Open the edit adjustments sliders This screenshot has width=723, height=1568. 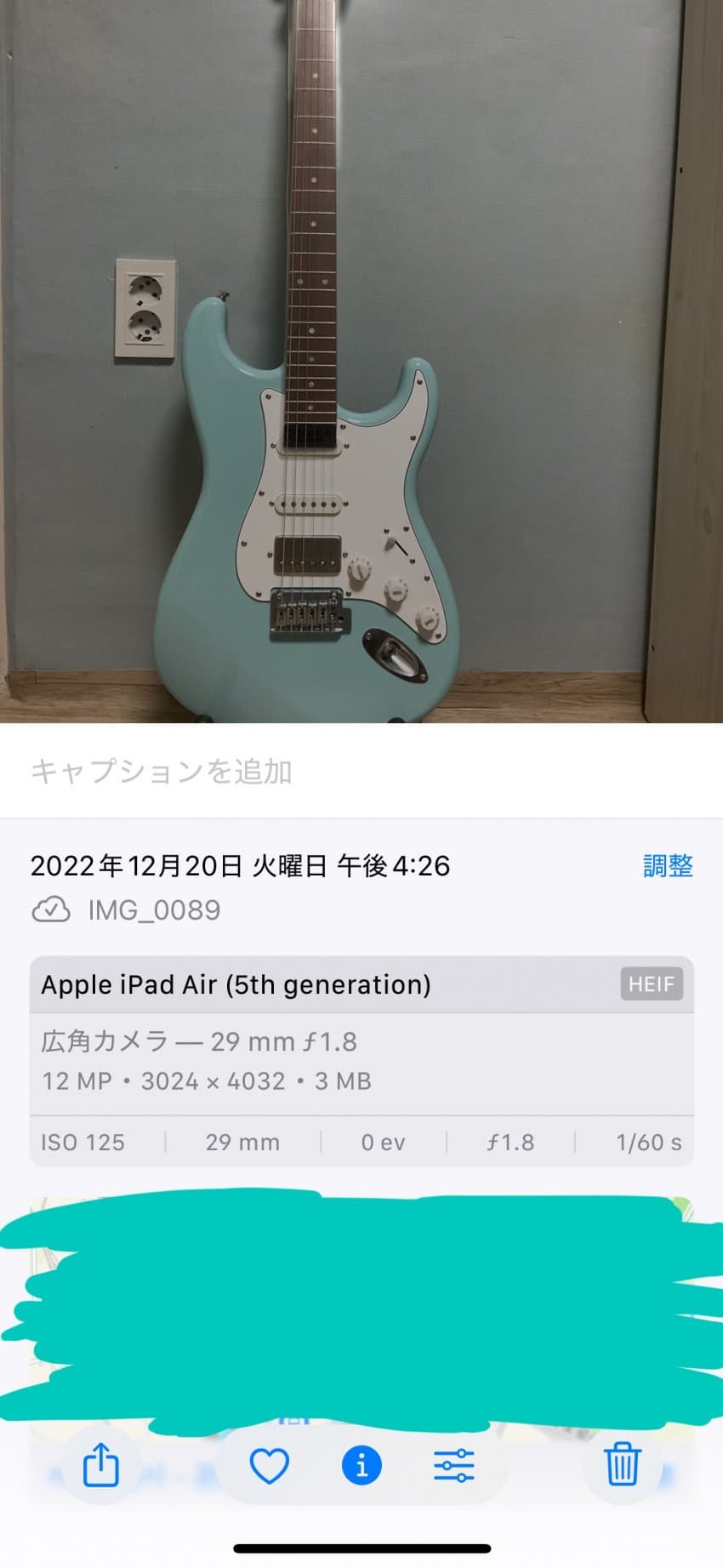pos(453,1465)
